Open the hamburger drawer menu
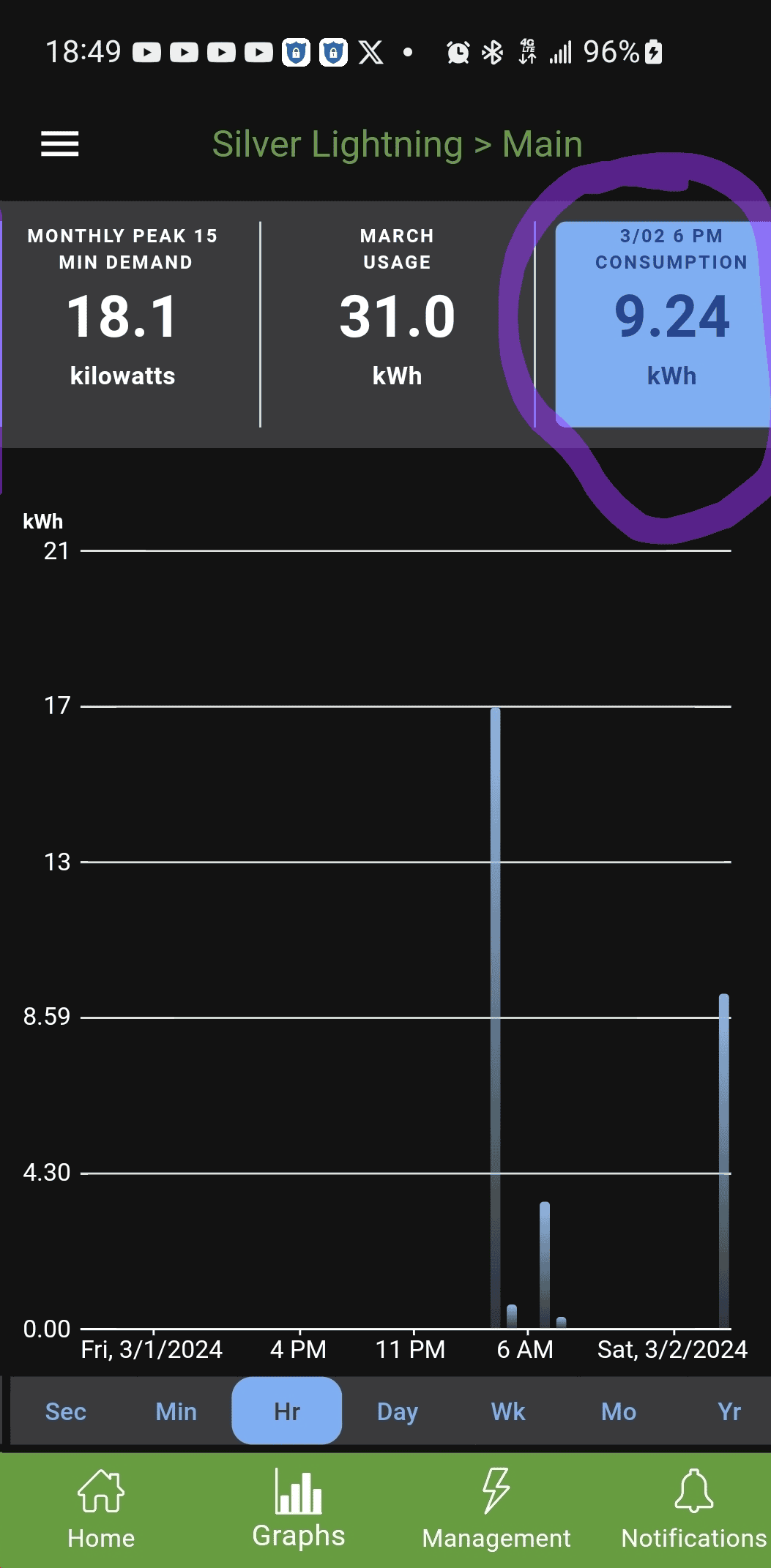771x1568 pixels. 60,144
